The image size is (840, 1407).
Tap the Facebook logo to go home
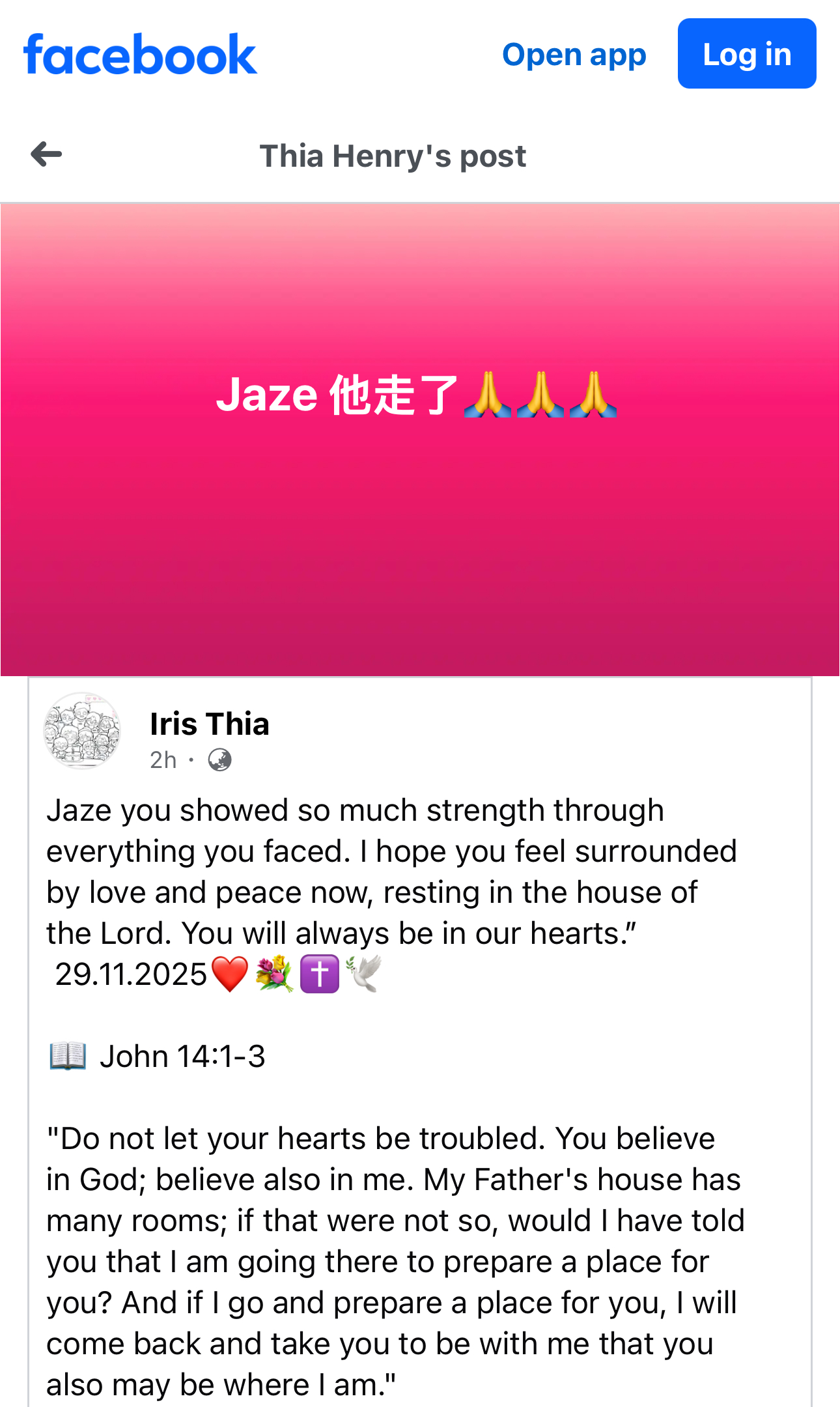141,55
